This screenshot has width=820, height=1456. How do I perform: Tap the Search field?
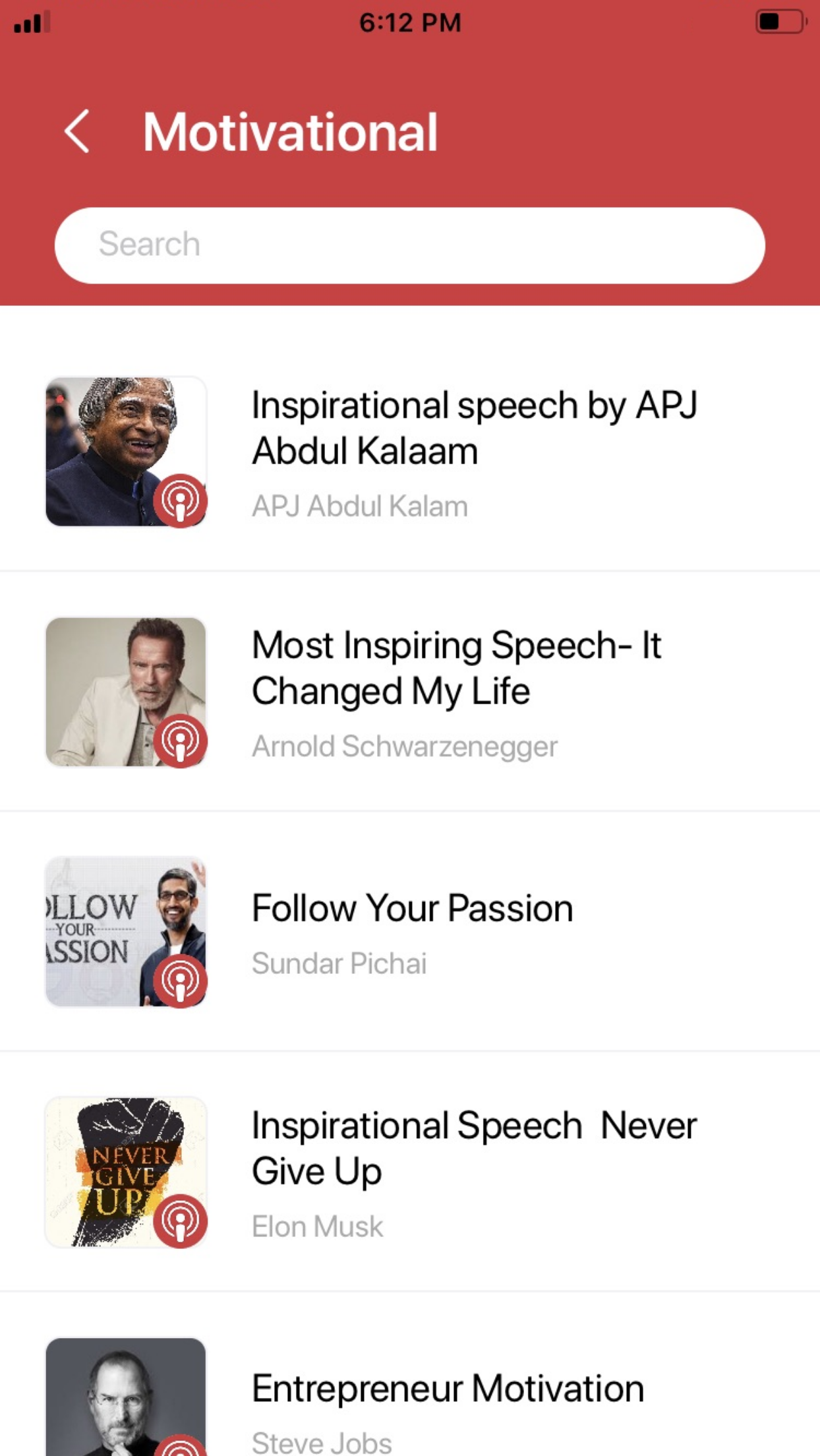pos(409,245)
